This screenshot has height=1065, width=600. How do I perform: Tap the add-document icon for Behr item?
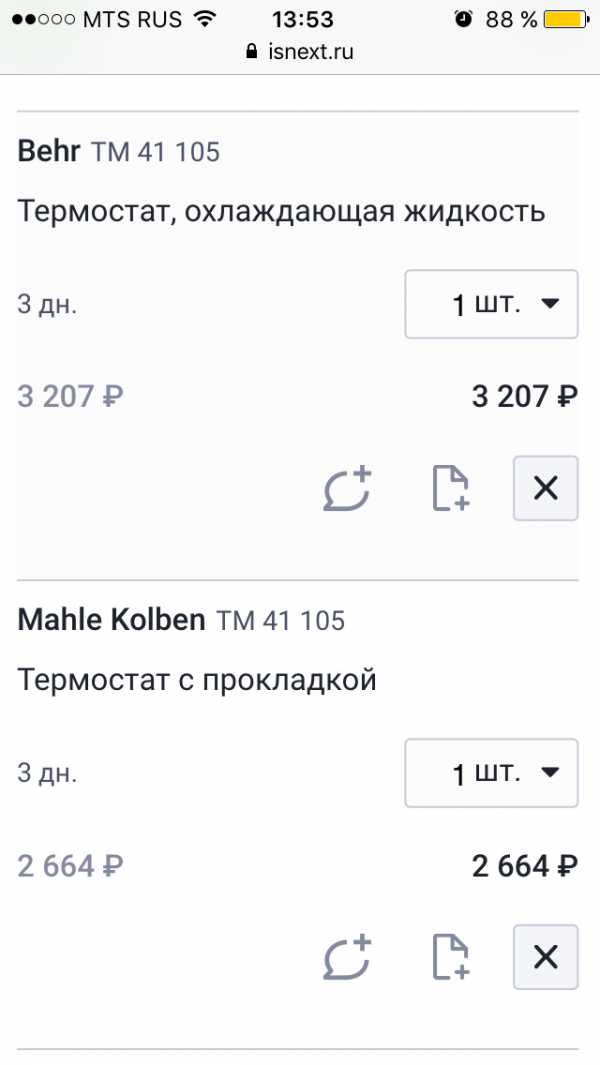[x=450, y=488]
